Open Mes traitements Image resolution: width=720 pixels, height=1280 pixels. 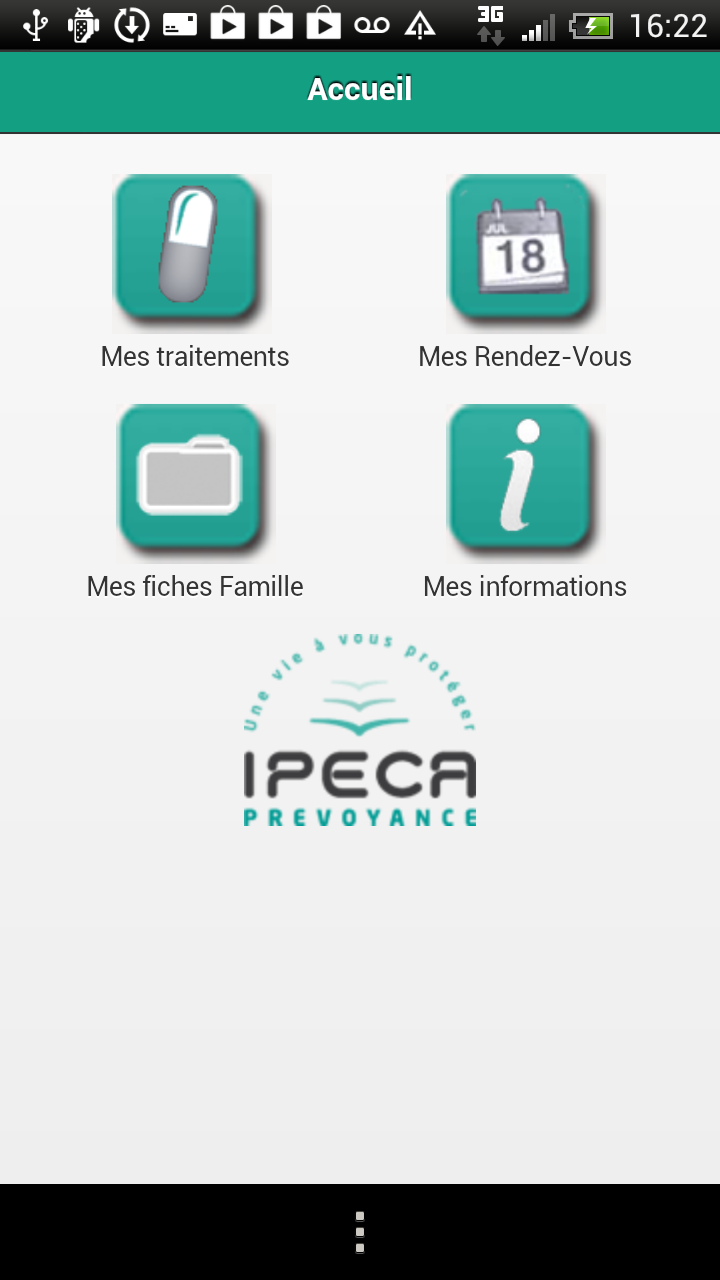[x=192, y=252]
